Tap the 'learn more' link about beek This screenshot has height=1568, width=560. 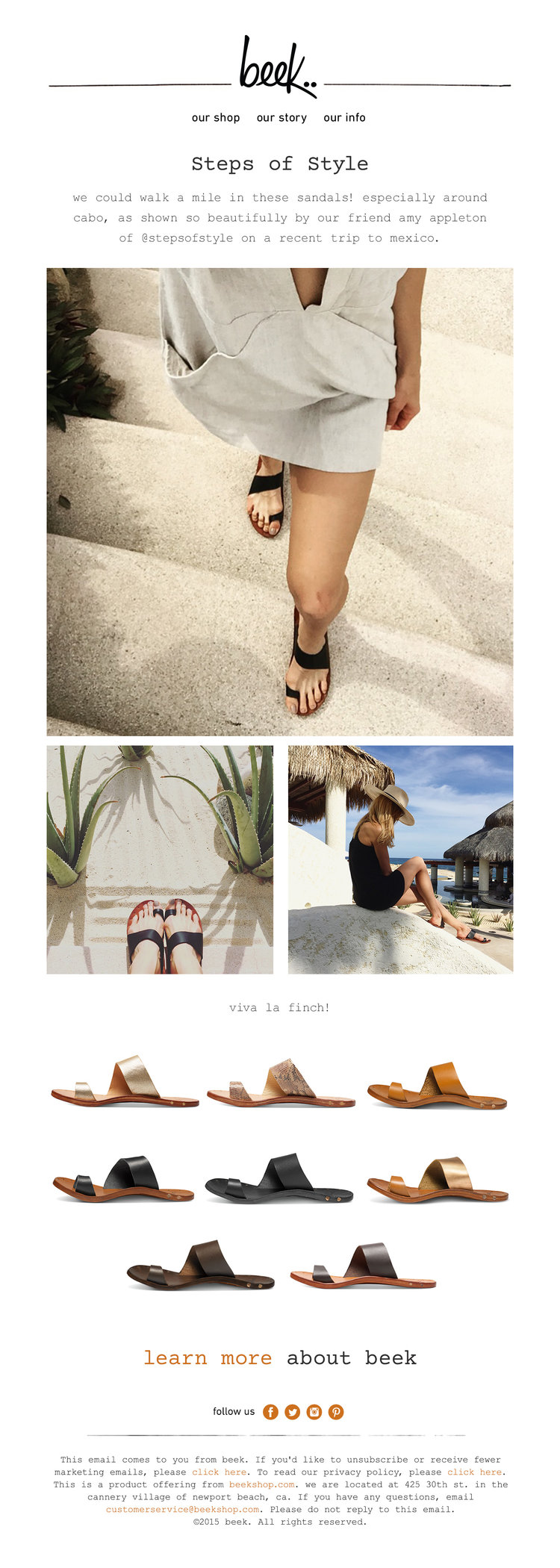(208, 1357)
